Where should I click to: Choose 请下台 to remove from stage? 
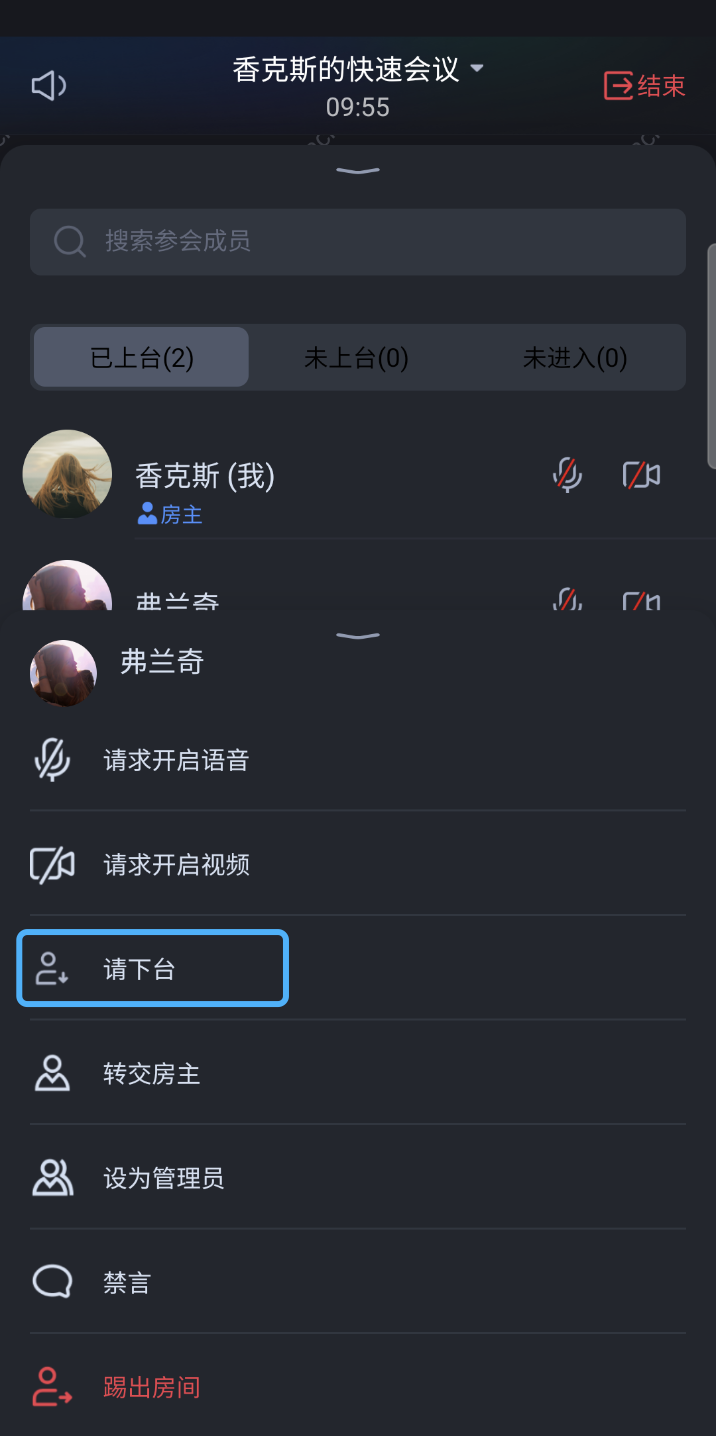[153, 969]
